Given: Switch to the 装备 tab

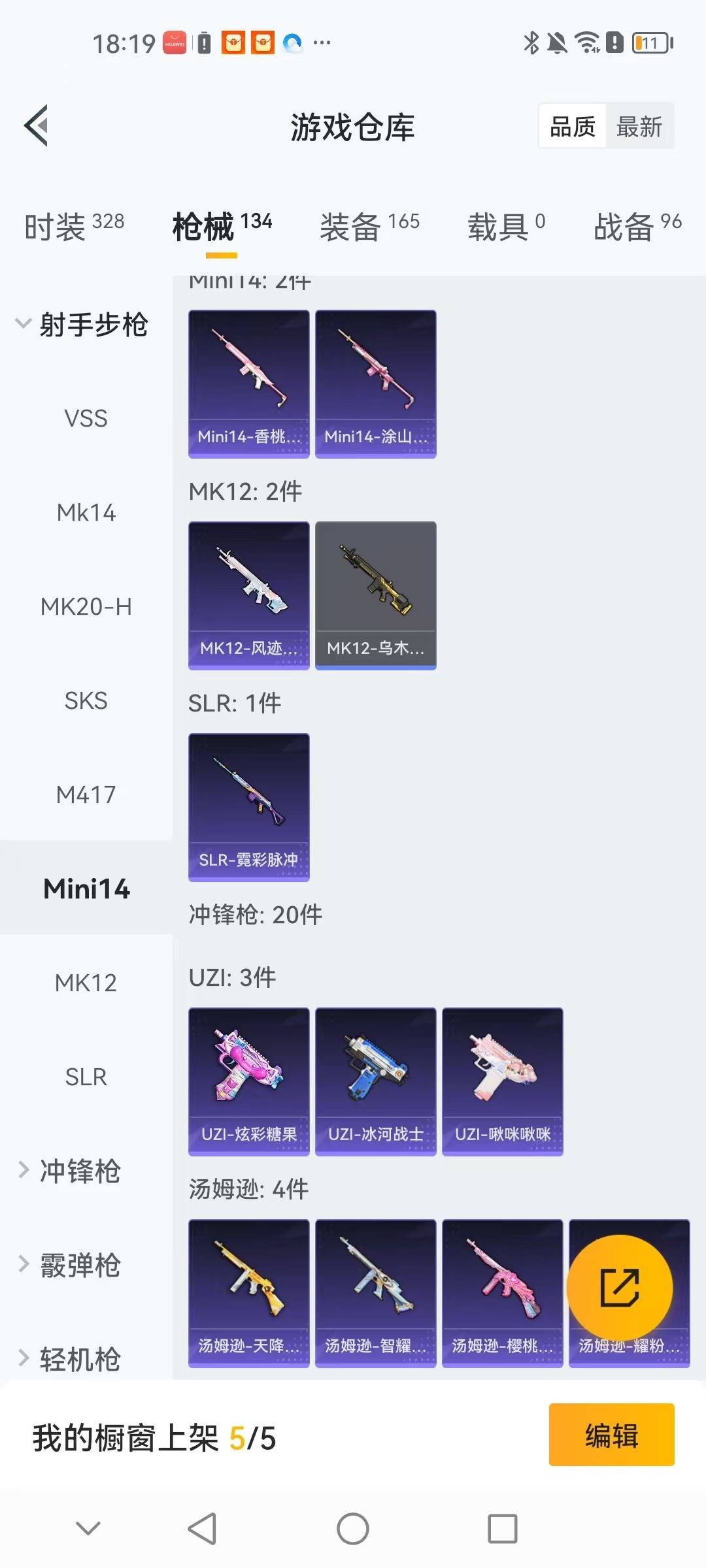Looking at the screenshot, I should (x=369, y=227).
